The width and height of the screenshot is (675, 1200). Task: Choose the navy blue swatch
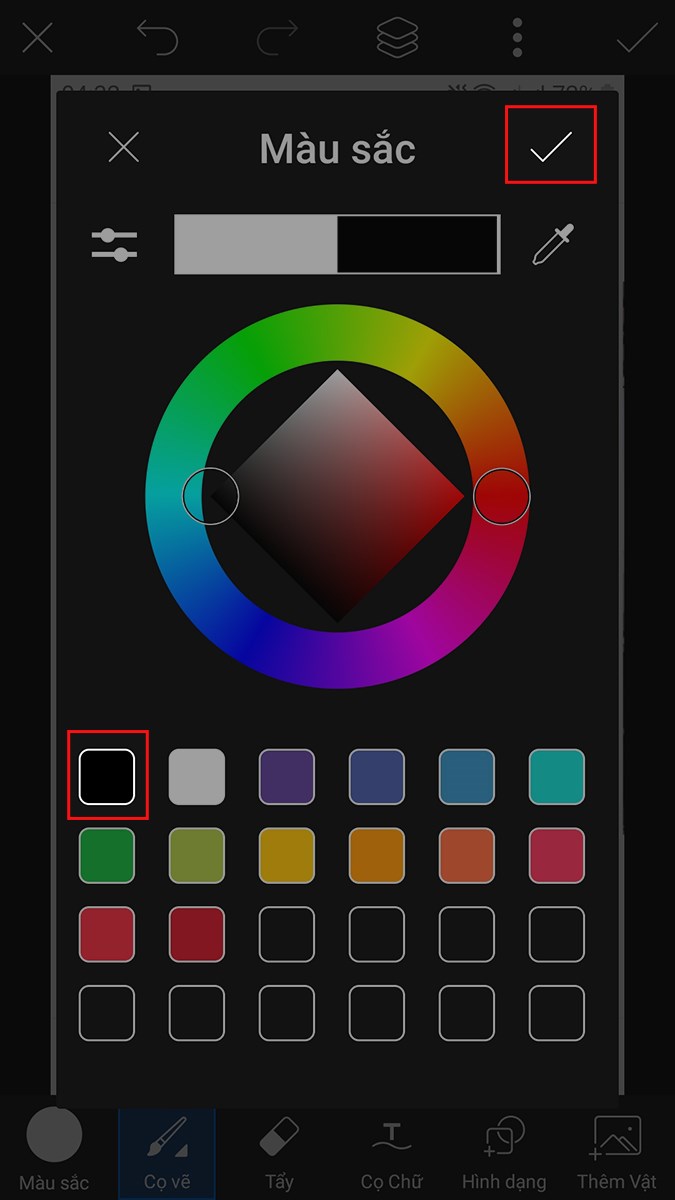(x=377, y=776)
